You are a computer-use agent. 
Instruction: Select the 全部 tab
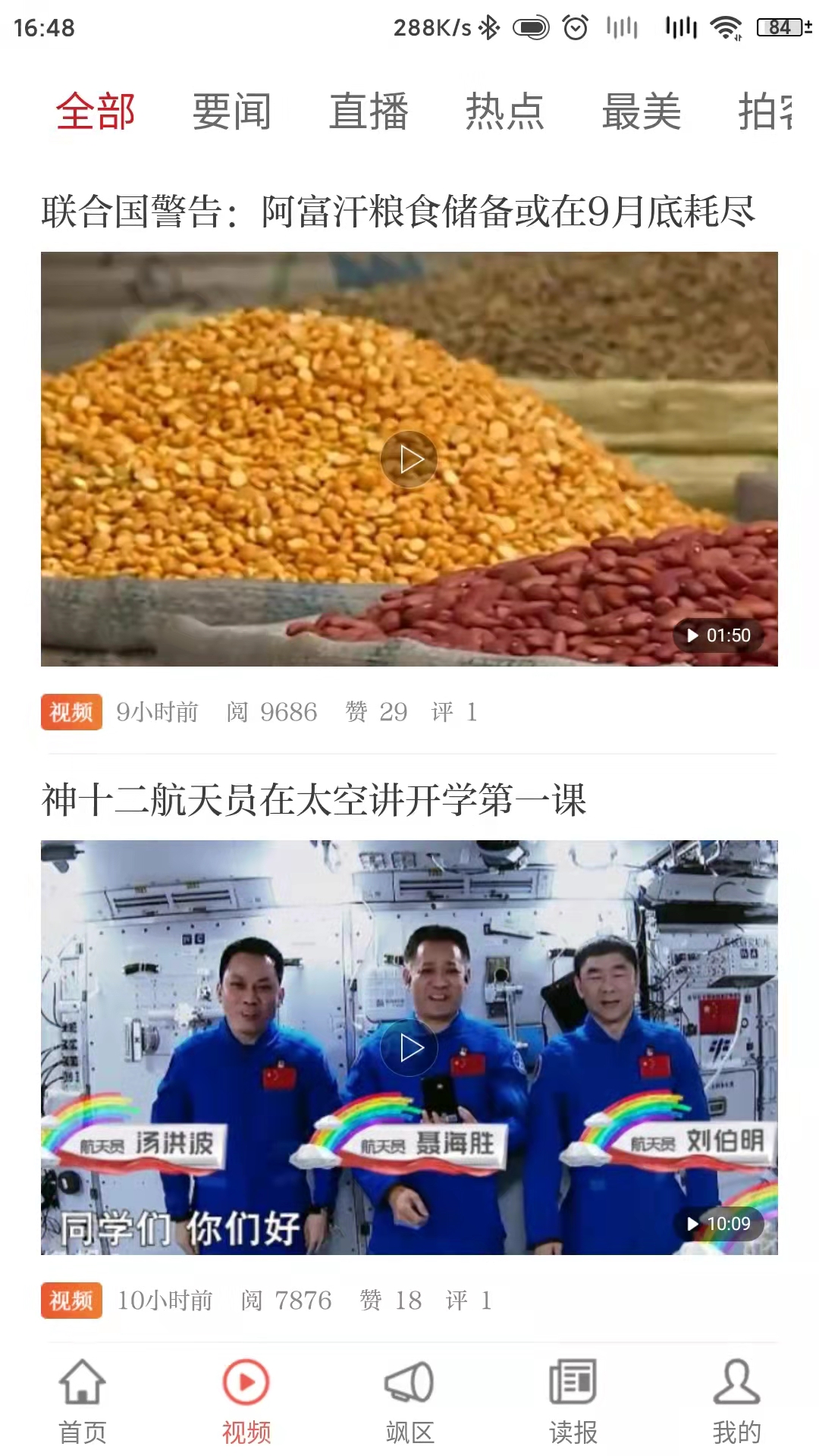click(x=96, y=111)
